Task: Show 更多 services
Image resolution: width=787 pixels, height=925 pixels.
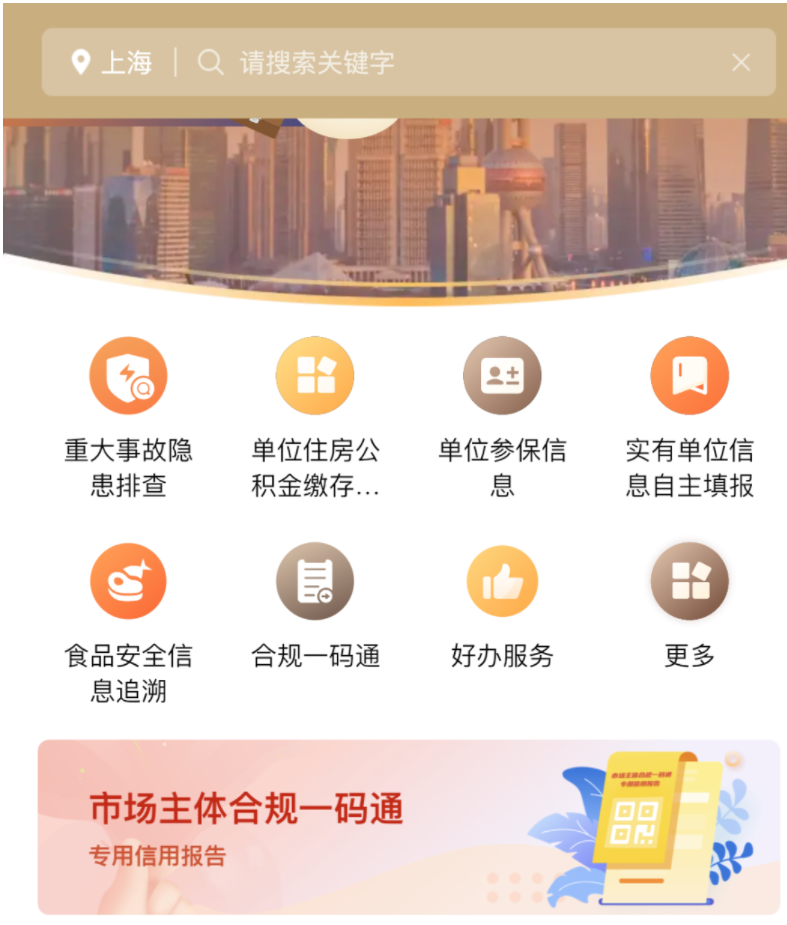Action: 689,582
